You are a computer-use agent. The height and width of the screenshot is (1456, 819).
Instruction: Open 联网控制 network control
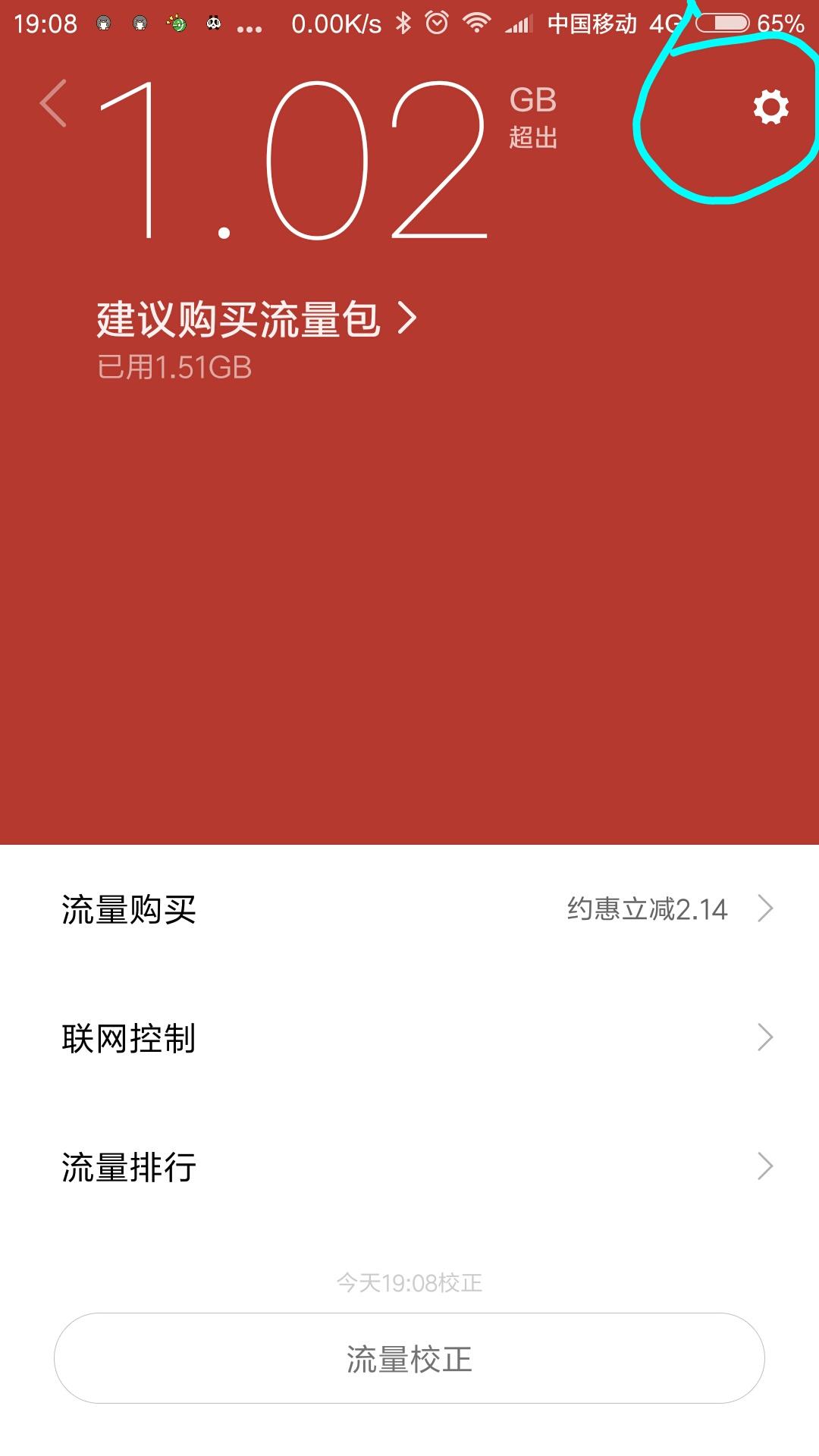tap(409, 1037)
